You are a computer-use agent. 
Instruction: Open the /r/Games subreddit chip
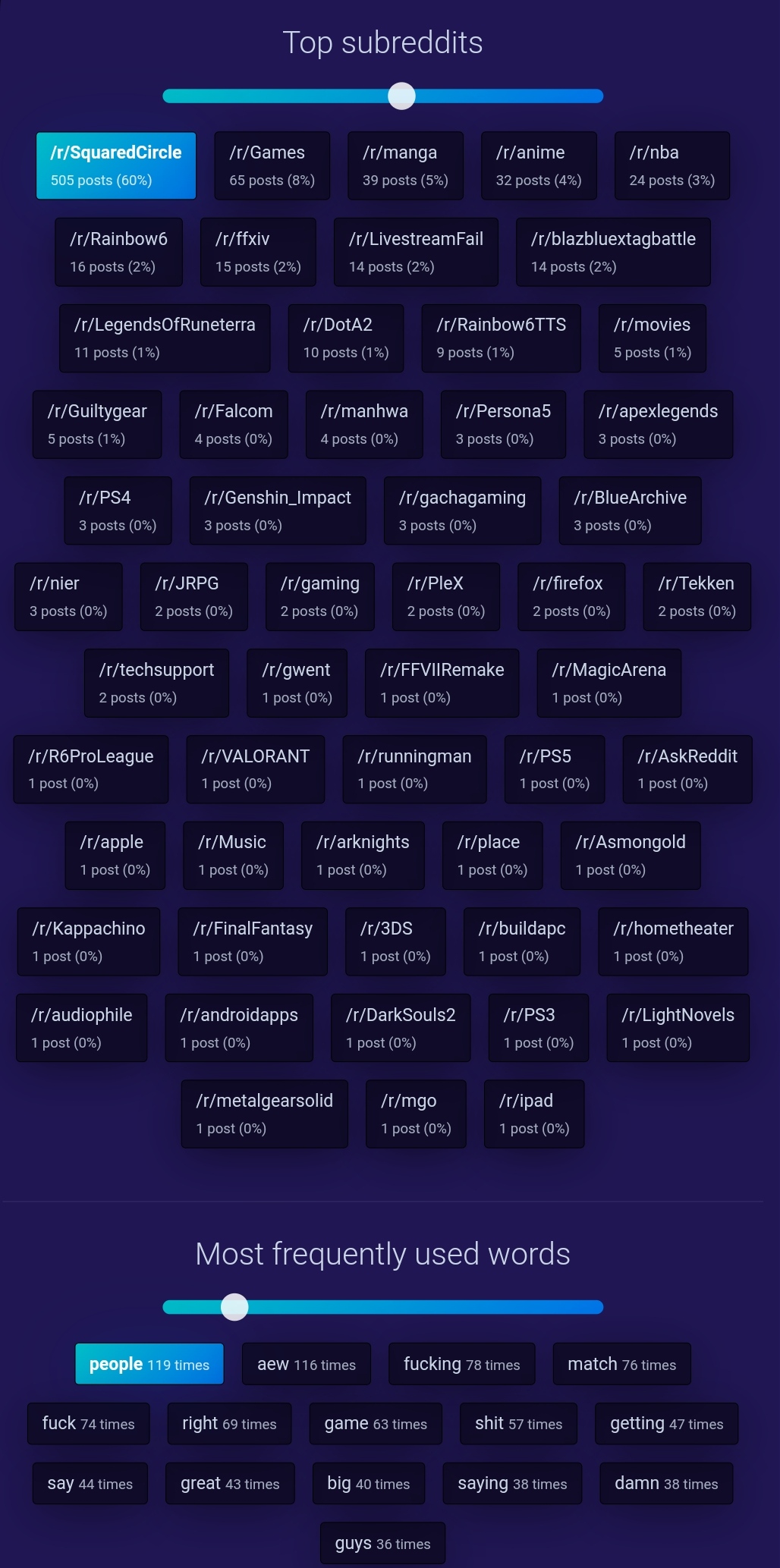tap(272, 165)
